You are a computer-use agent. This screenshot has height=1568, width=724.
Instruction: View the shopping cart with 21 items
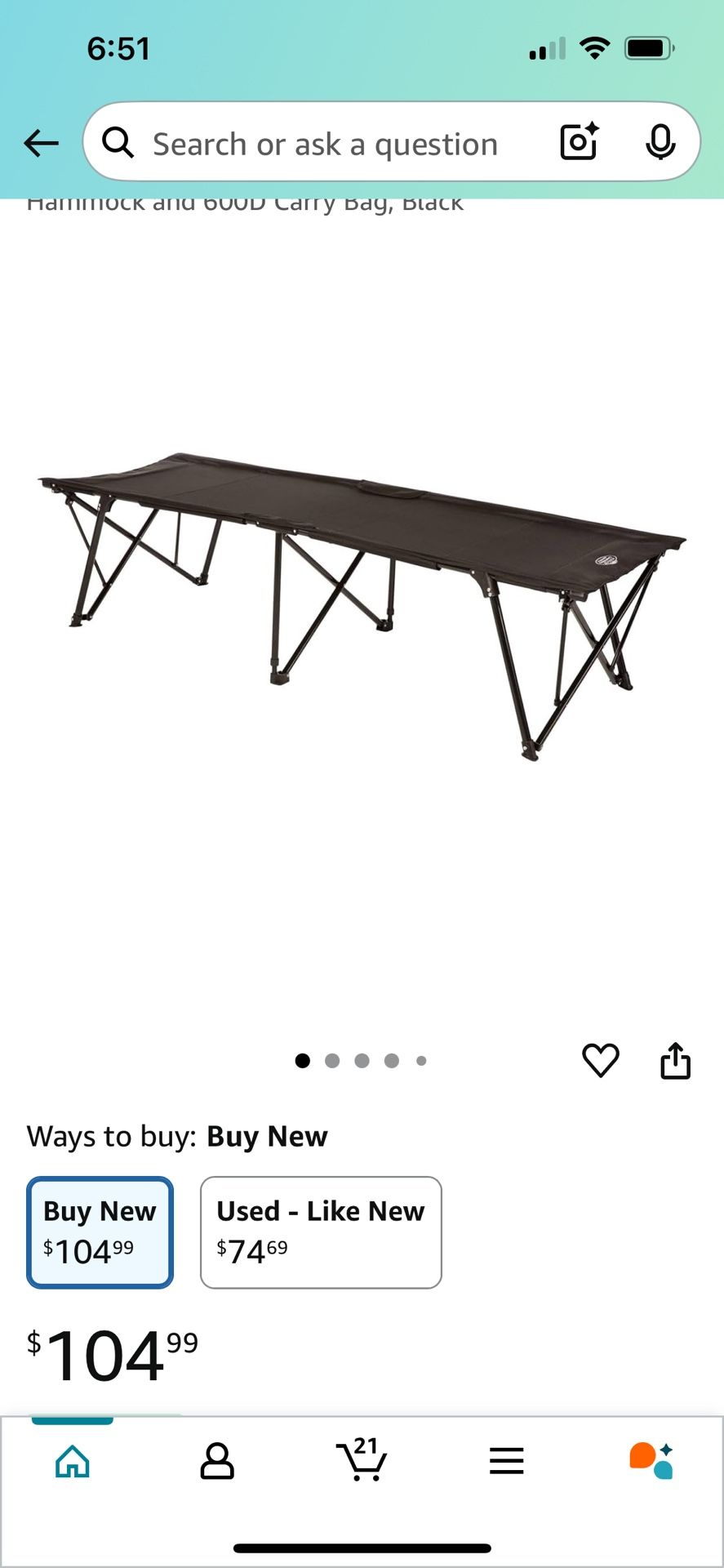(x=362, y=1459)
